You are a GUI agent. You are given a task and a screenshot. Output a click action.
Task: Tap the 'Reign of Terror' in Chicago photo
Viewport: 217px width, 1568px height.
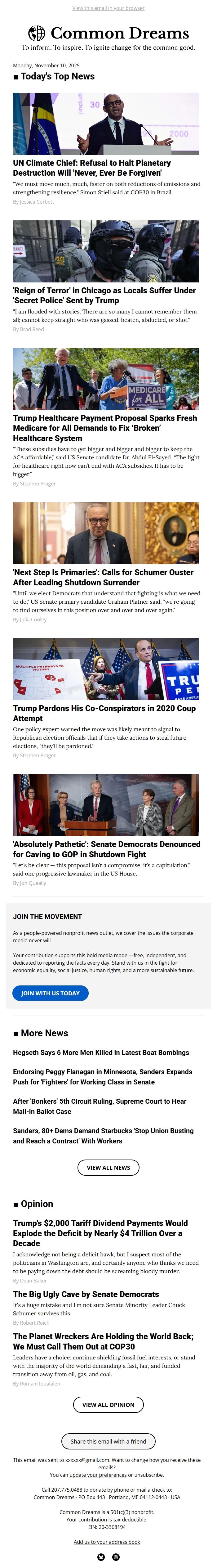(x=106, y=251)
